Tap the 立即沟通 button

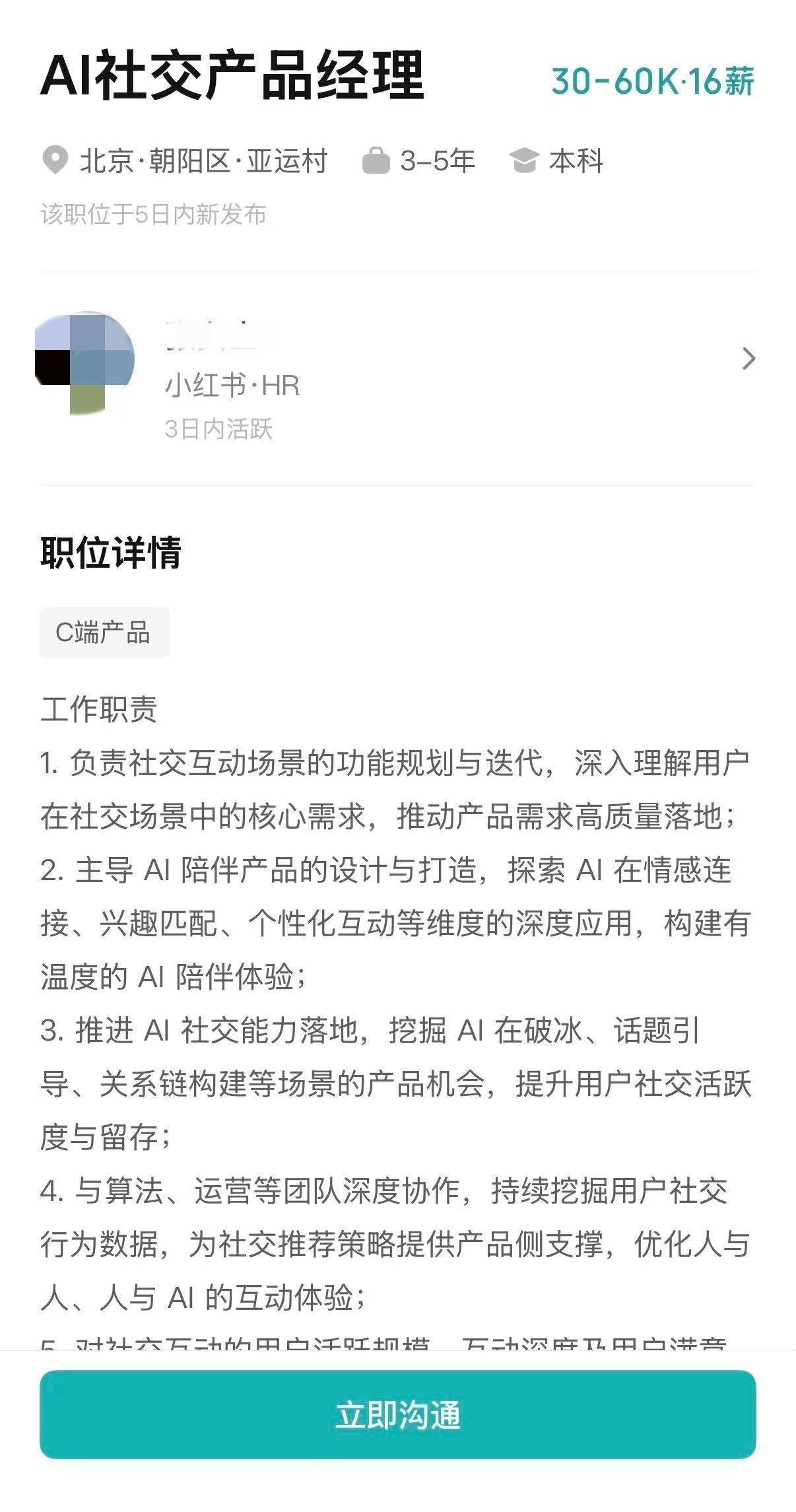tap(397, 1414)
